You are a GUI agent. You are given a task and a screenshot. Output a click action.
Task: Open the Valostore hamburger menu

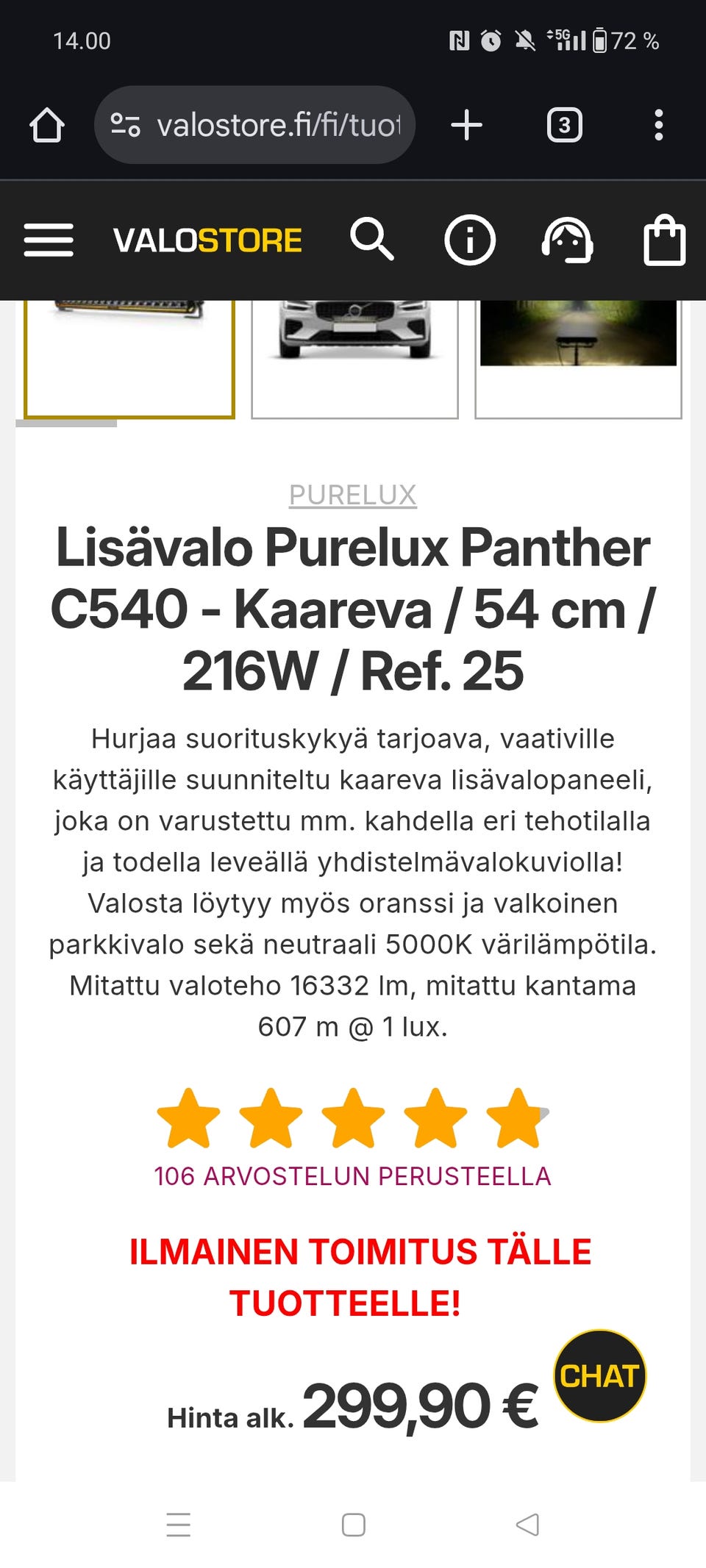point(49,240)
